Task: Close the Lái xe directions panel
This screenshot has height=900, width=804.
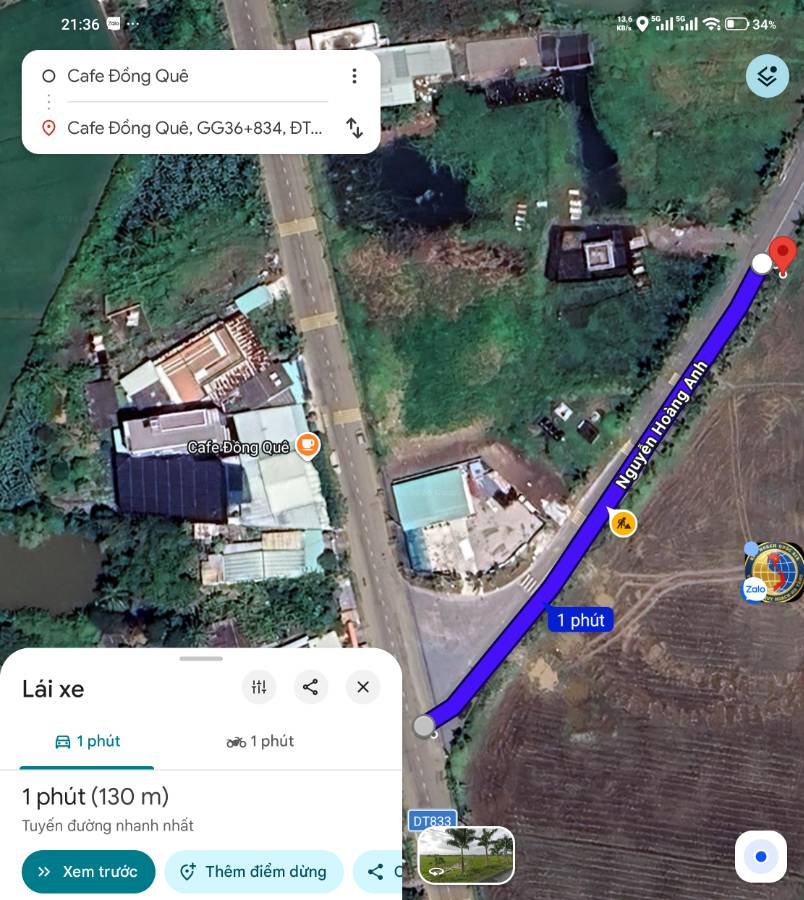Action: 363,687
